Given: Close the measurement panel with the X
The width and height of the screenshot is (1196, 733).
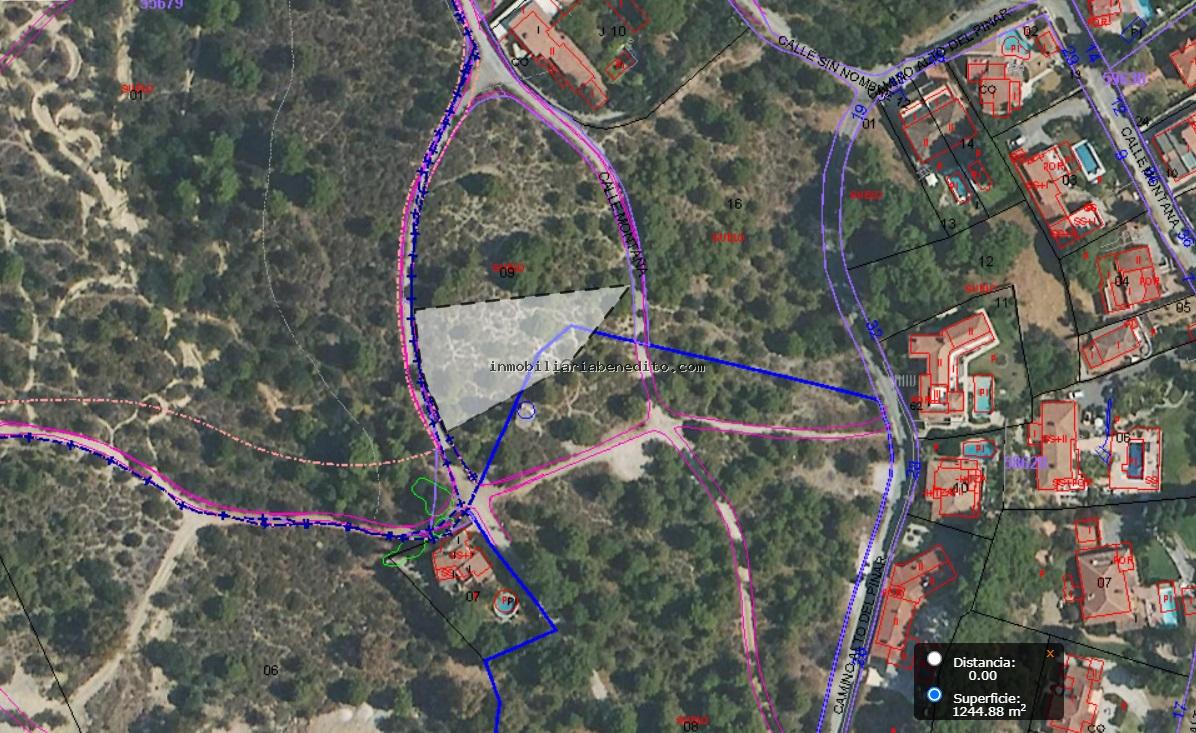Looking at the screenshot, I should pyautogui.click(x=1049, y=653).
